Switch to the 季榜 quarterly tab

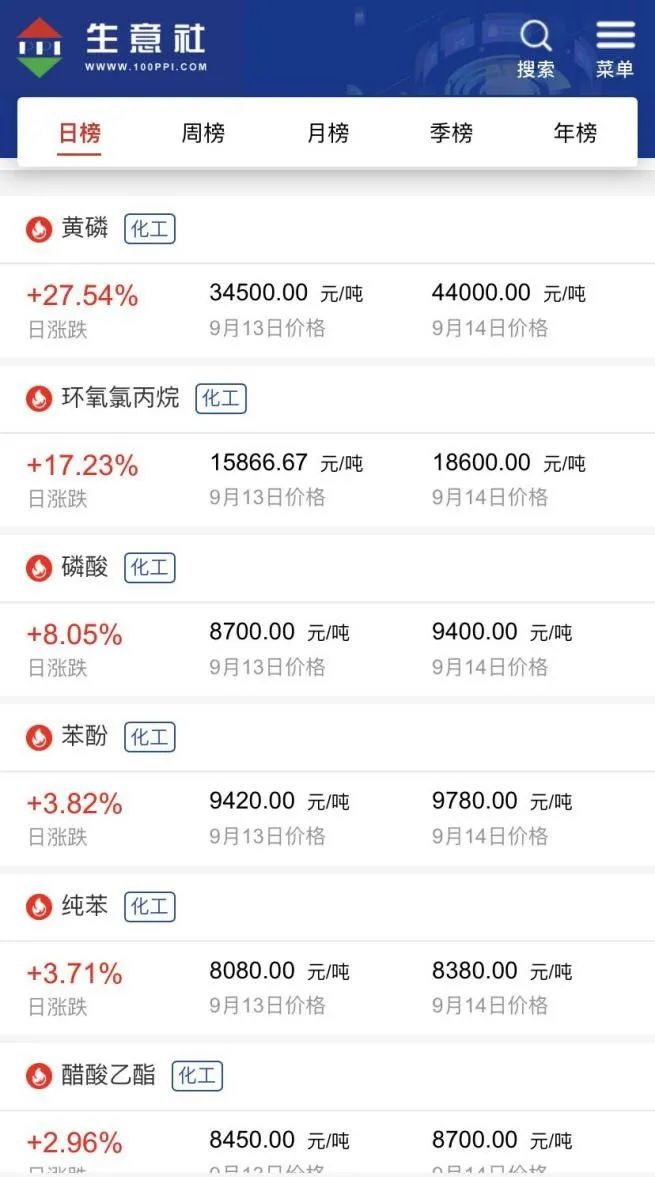[451, 133]
